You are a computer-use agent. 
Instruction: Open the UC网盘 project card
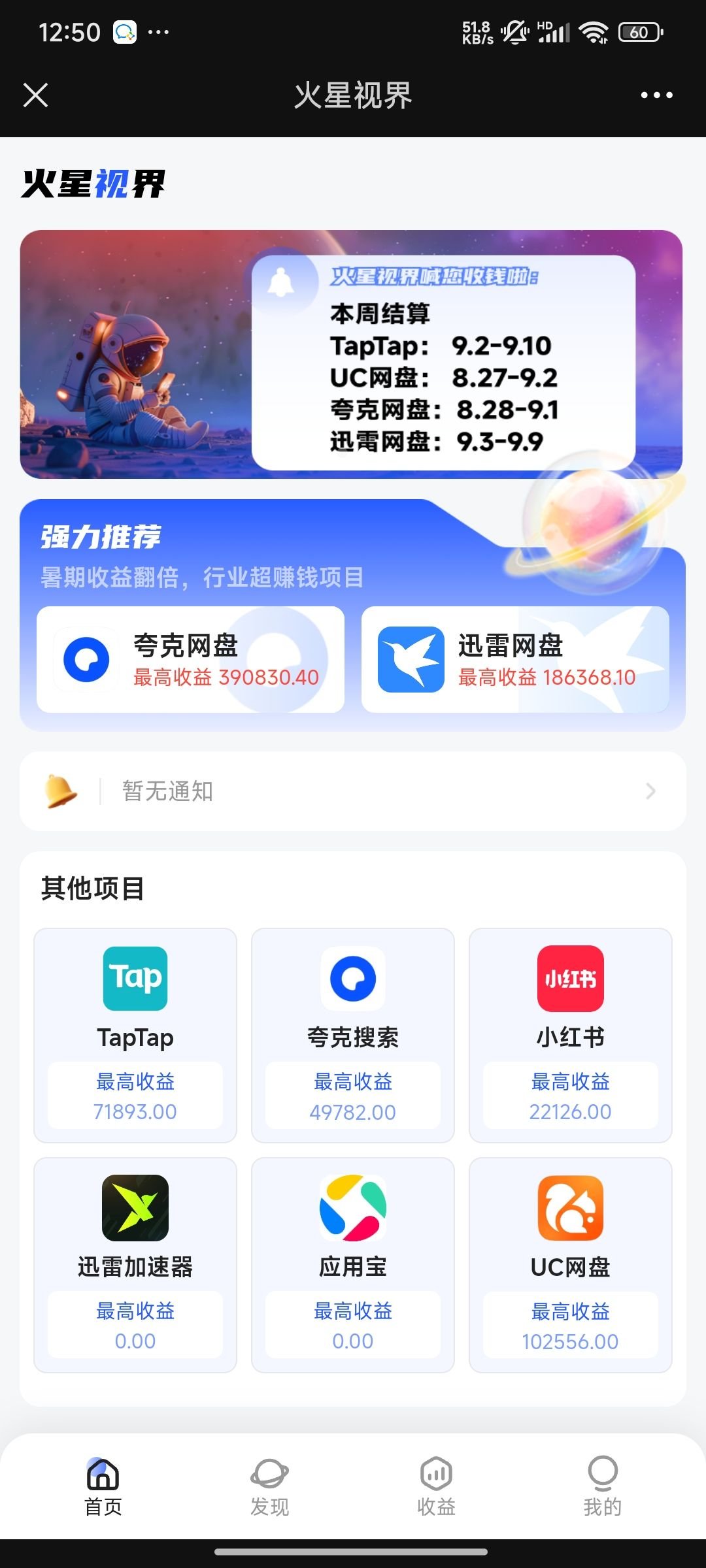(570, 1265)
